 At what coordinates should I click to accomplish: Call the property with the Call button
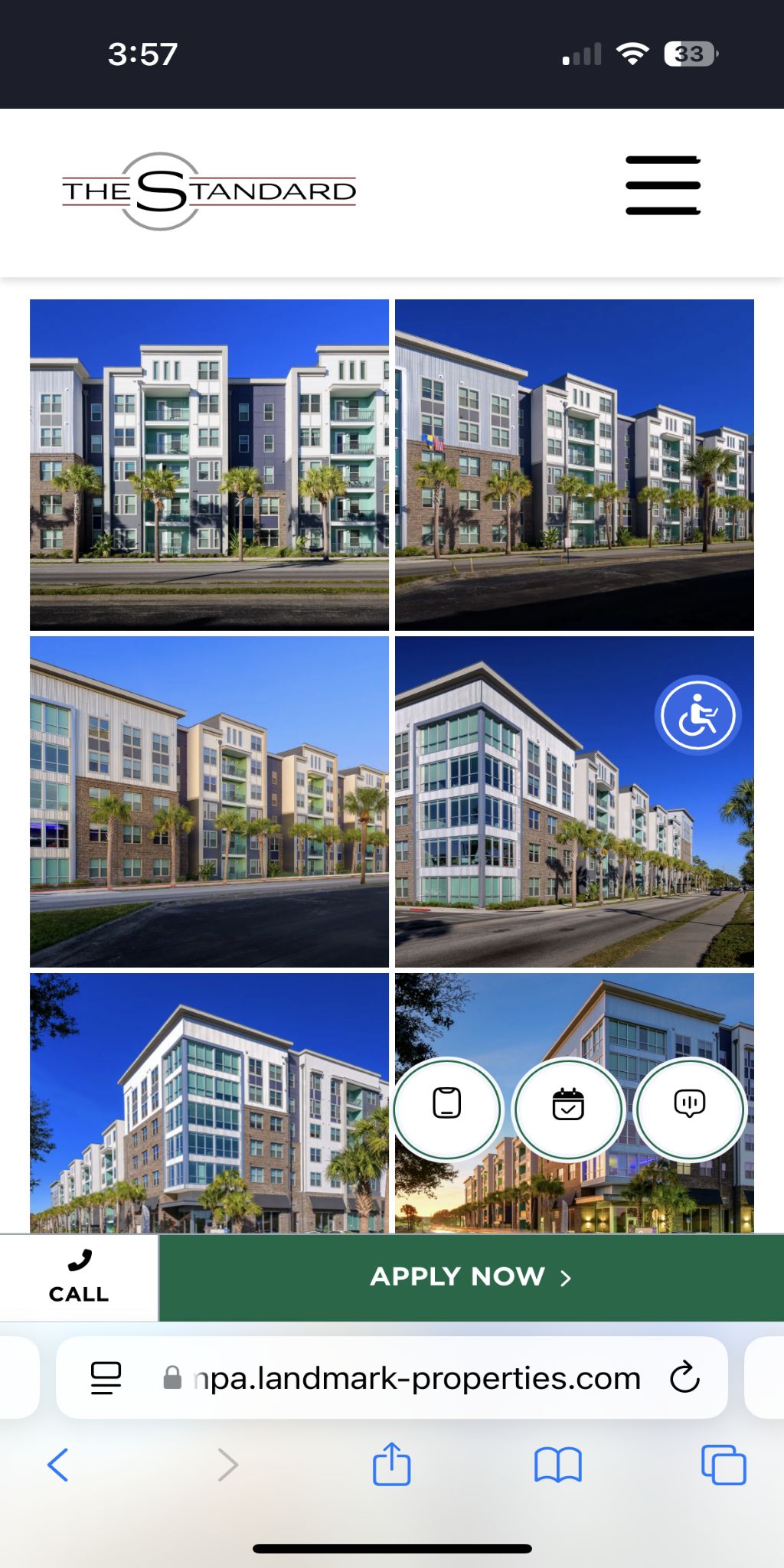(79, 1277)
